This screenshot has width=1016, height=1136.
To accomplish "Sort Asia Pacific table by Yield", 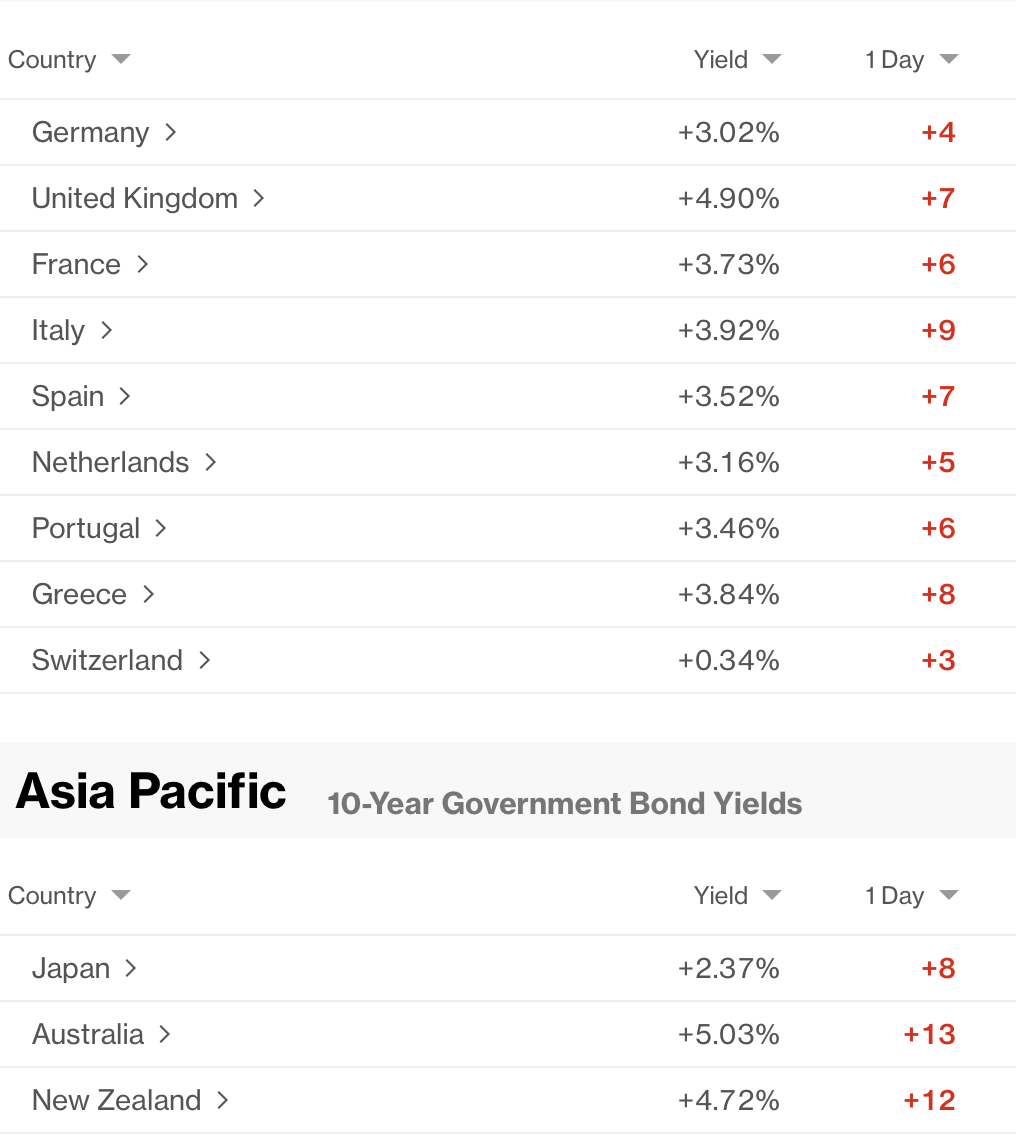I will 737,896.
